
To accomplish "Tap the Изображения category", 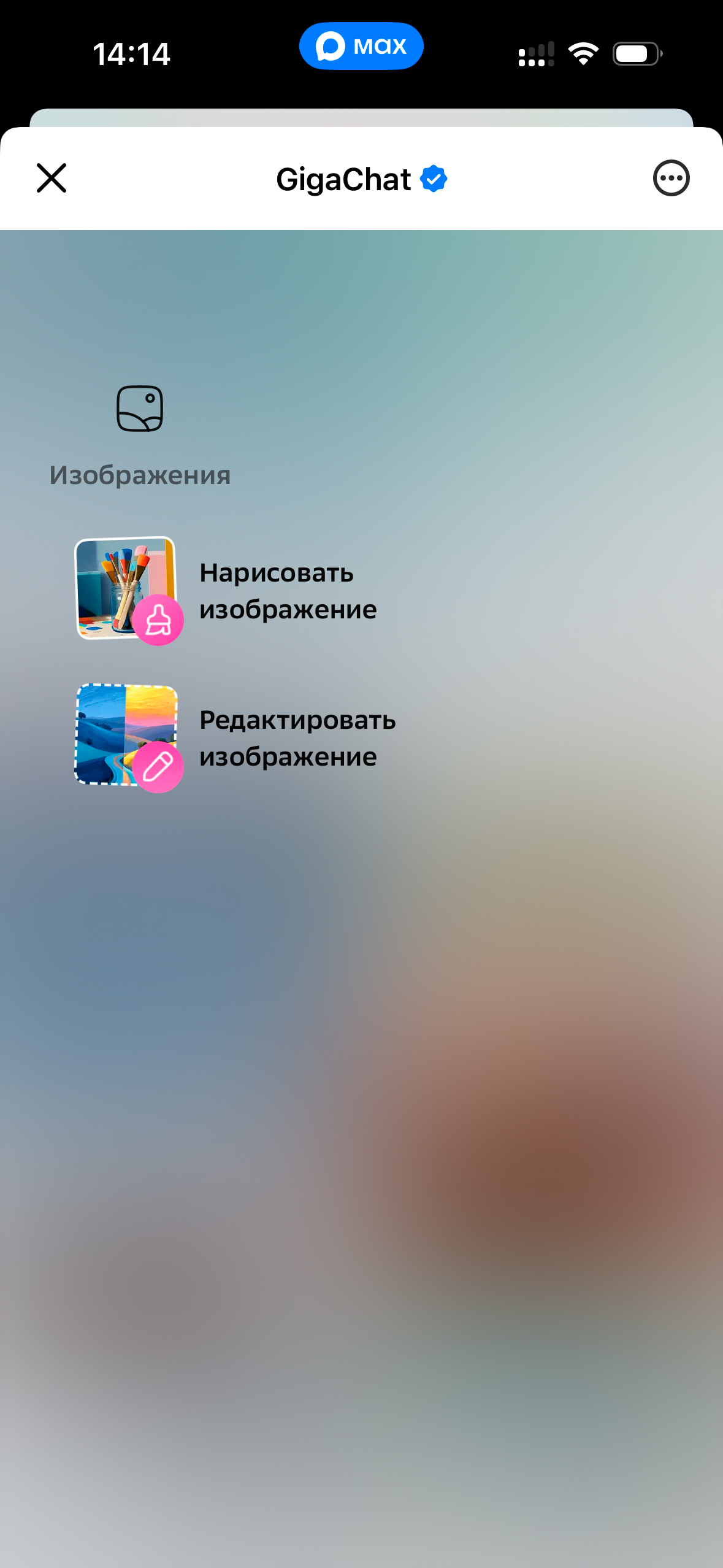I will pos(140,436).
